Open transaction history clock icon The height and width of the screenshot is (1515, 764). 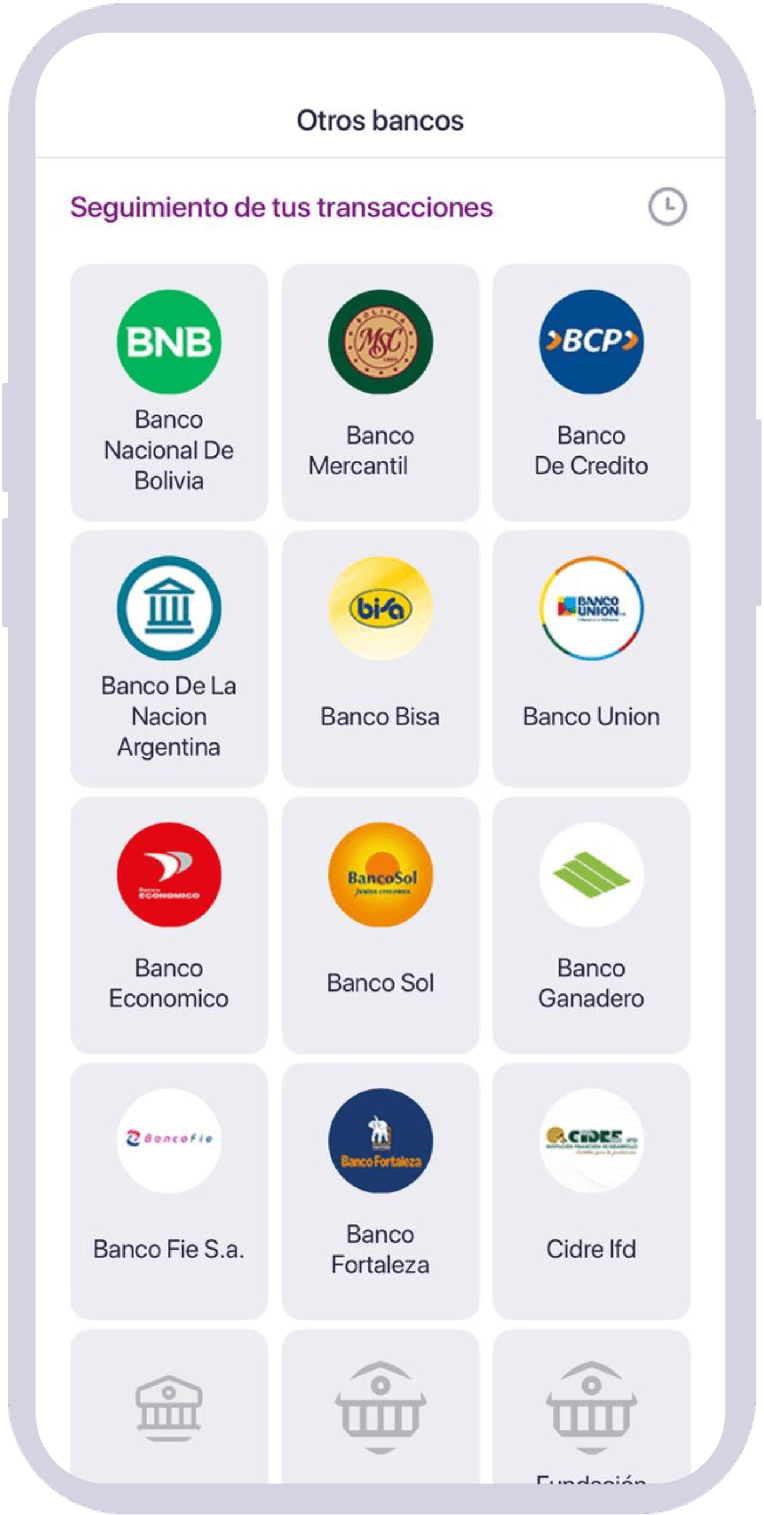pyautogui.click(x=667, y=207)
